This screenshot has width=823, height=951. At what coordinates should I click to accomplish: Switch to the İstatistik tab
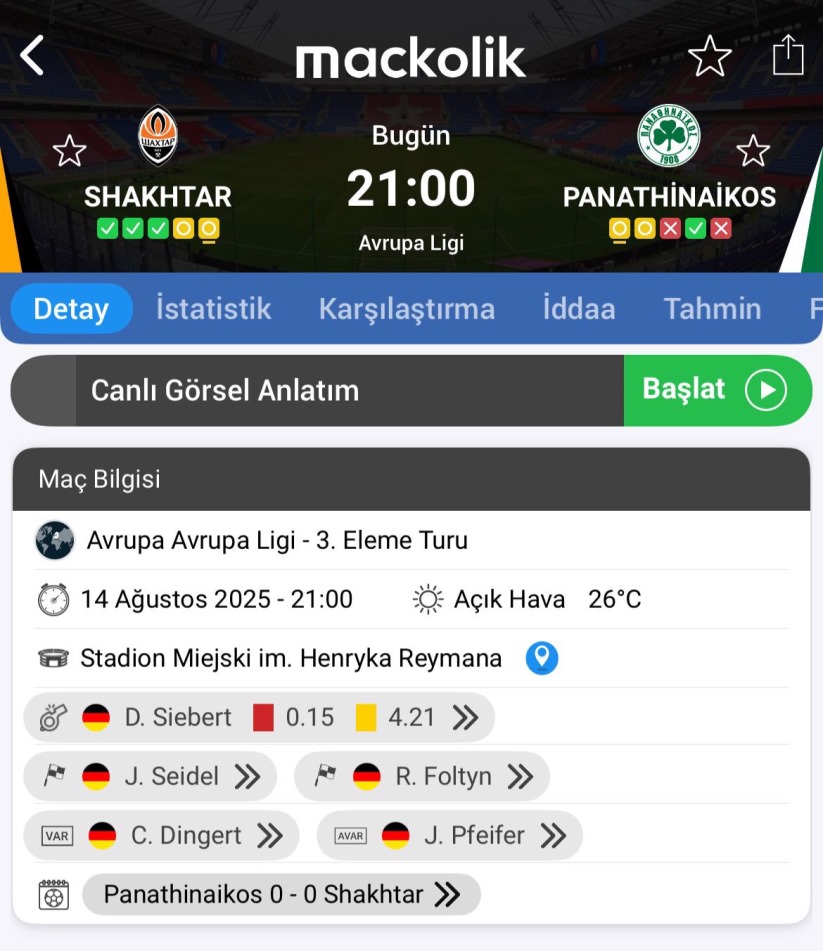[213, 308]
